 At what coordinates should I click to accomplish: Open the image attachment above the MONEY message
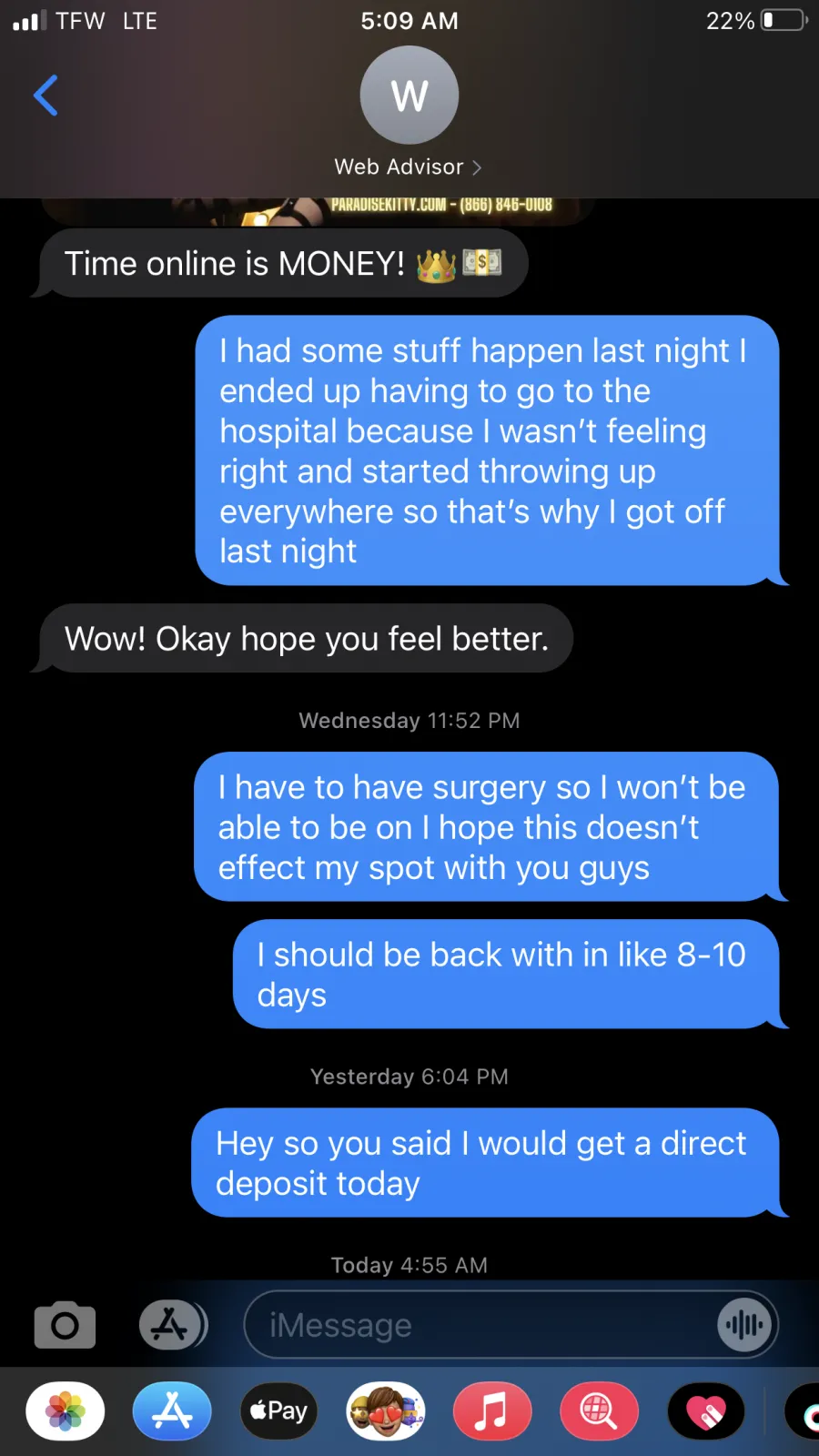click(318, 211)
